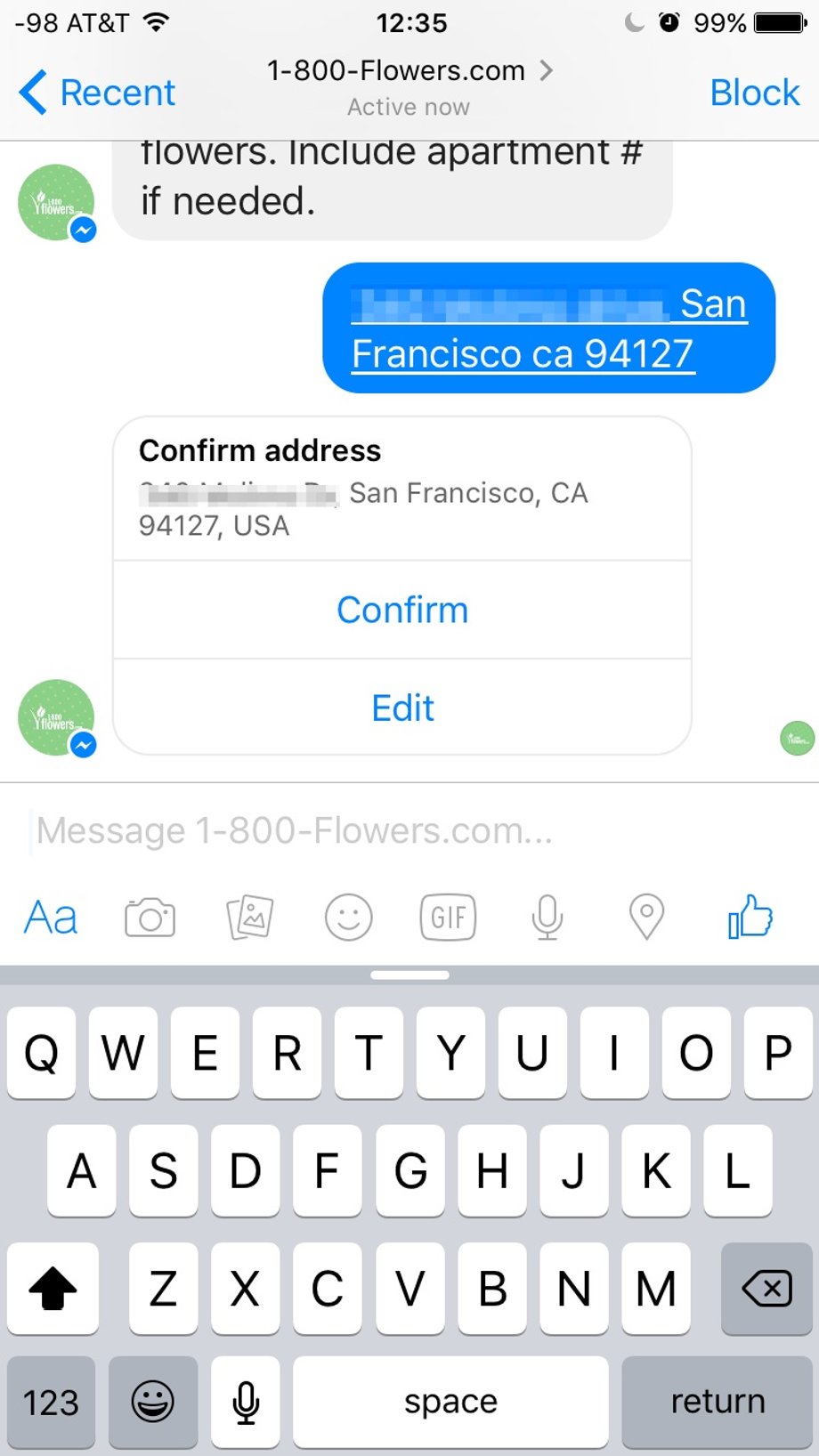819x1456 pixels.
Task: Switch keyboard to 123 numbers
Action: click(51, 1403)
